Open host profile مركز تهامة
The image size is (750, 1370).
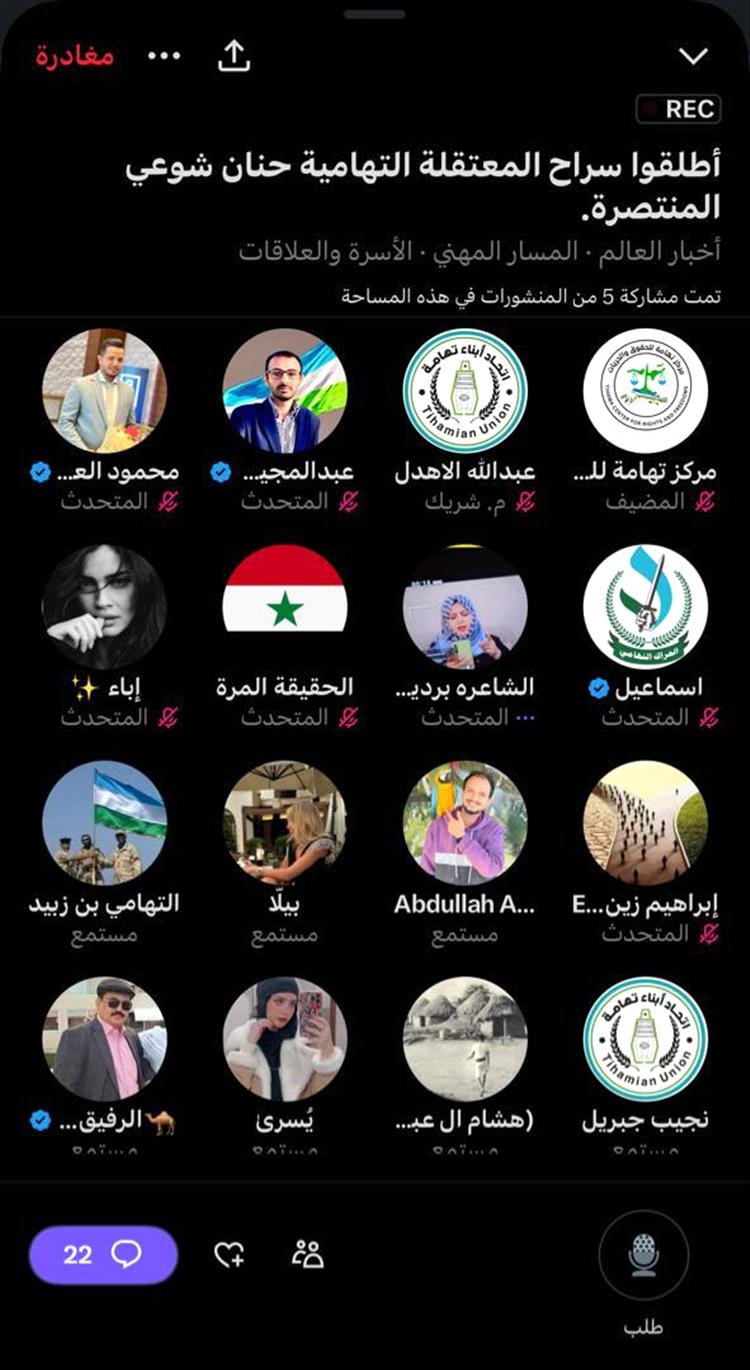(x=645, y=391)
